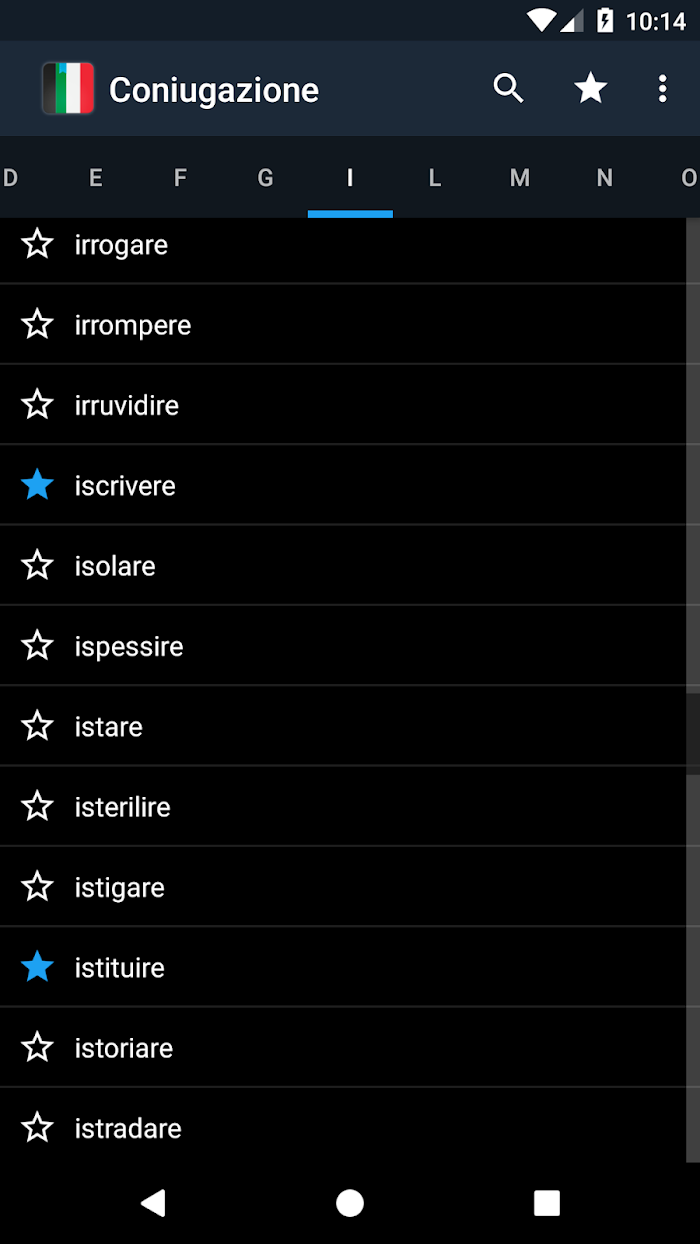
Task: Mark istare as favorite
Action: pos(37,726)
